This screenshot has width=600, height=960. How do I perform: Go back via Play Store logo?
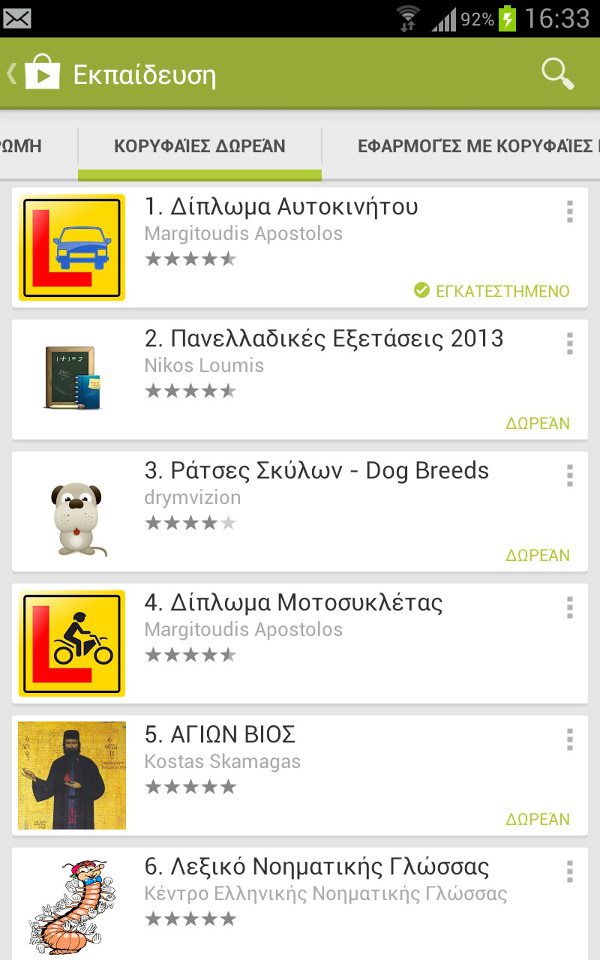click(40, 74)
